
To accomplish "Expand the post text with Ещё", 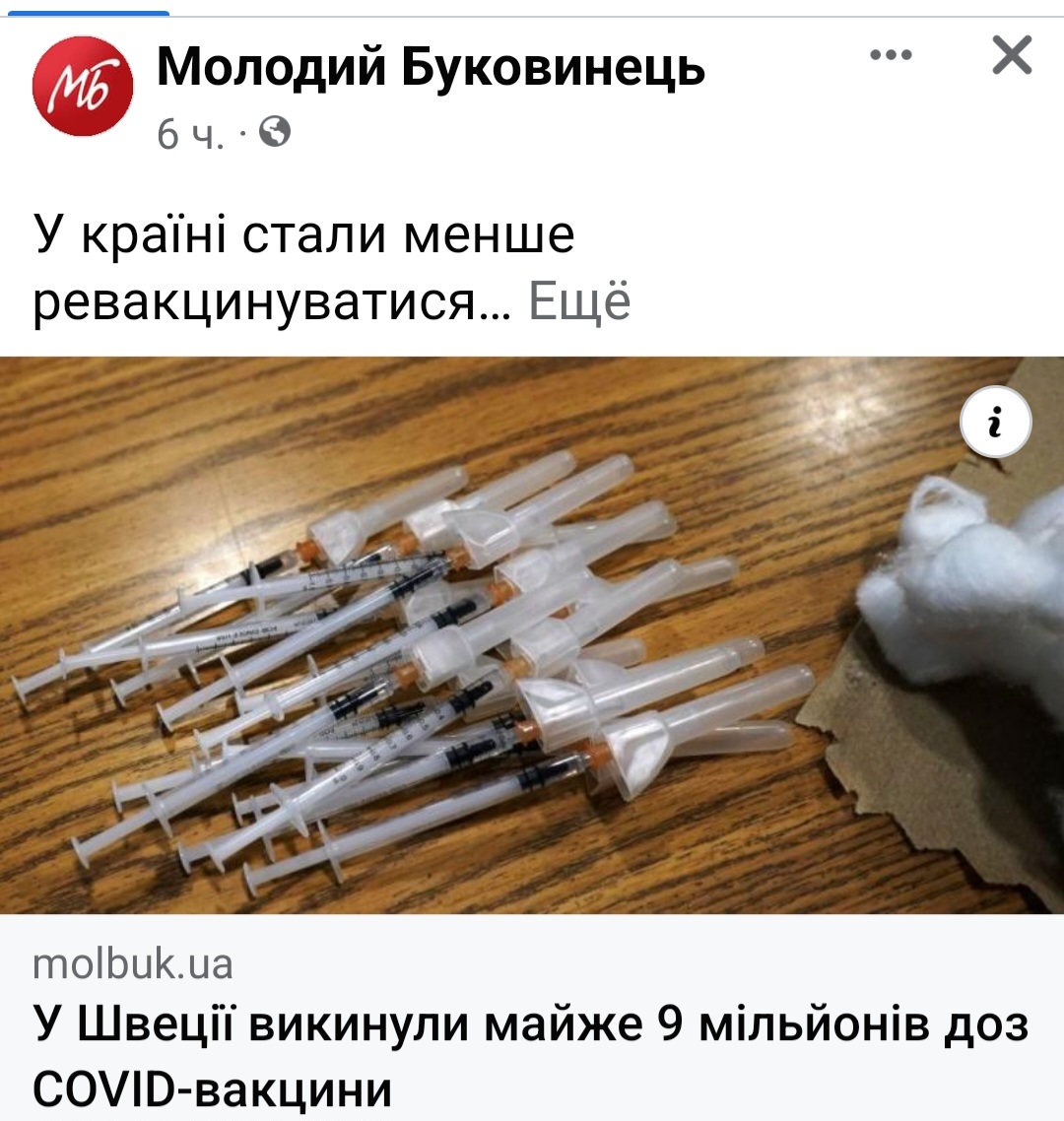I will click(579, 301).
